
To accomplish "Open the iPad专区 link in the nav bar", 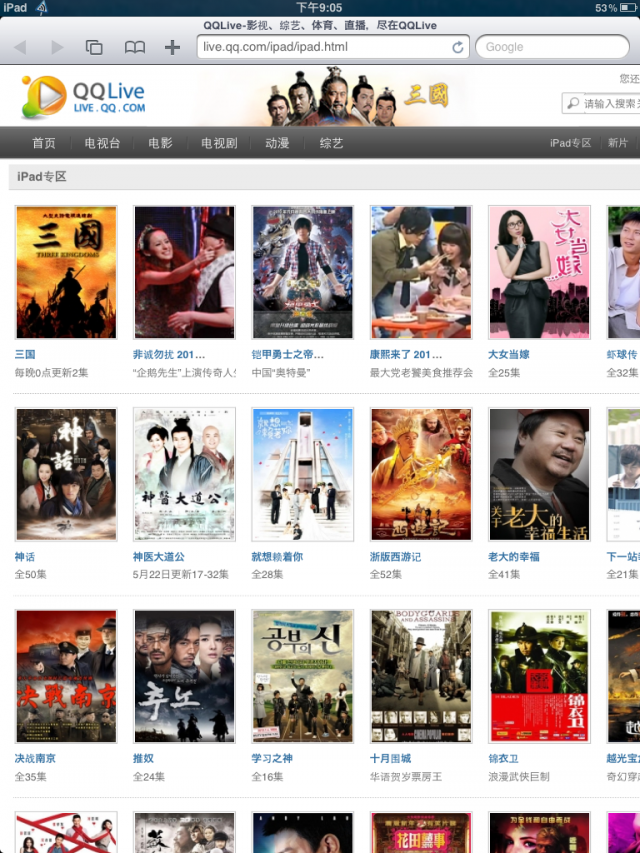I will pos(570,143).
